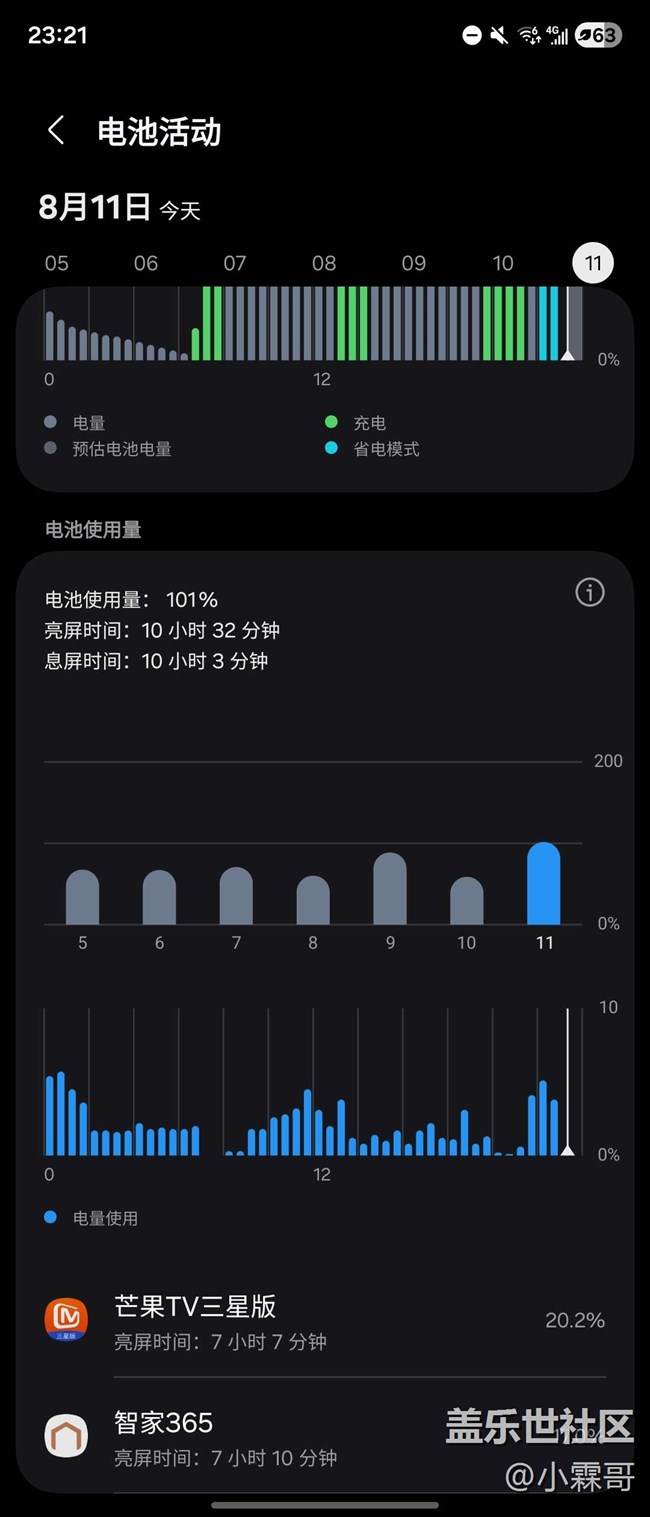The width and height of the screenshot is (650, 1517).
Task: Select date 07 in the date strip
Action: [x=235, y=263]
